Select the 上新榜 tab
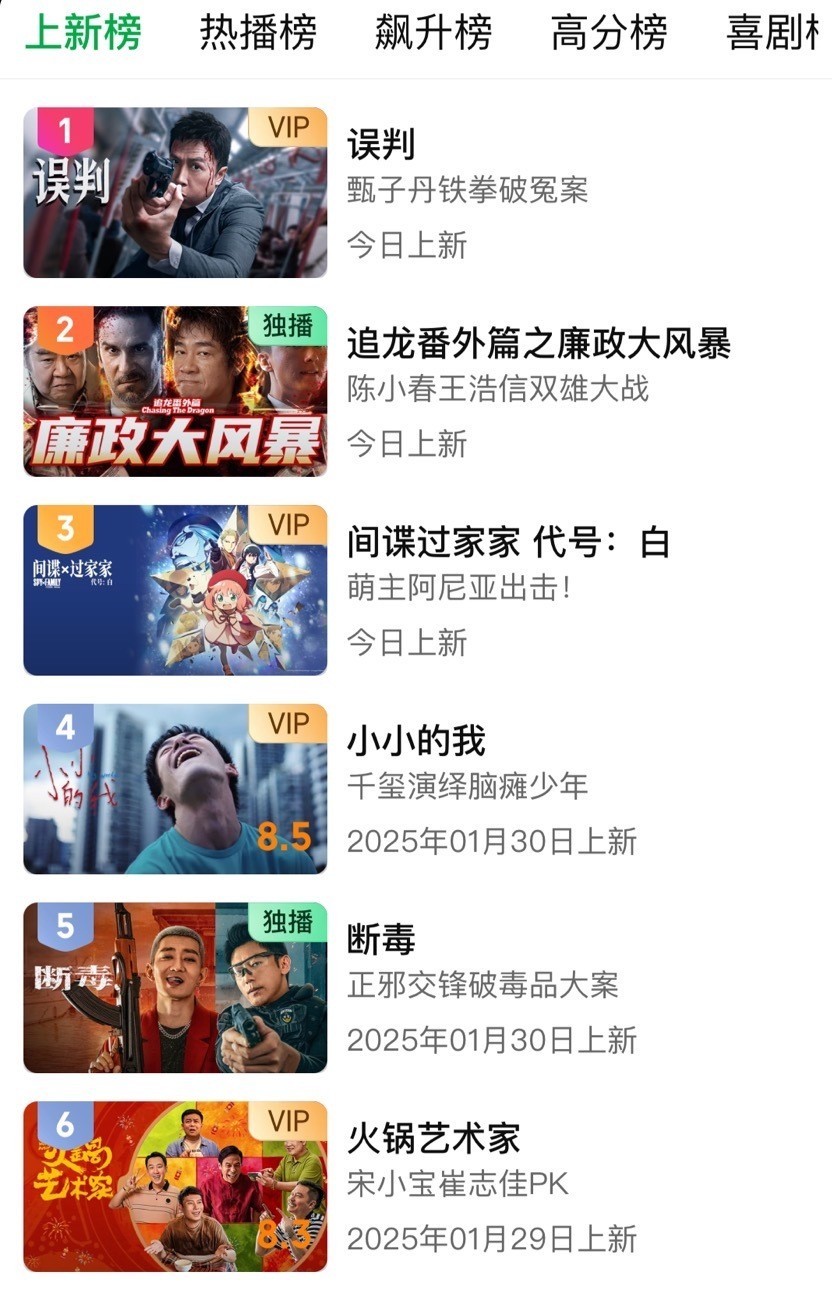The image size is (832, 1293). pyautogui.click(x=83, y=33)
